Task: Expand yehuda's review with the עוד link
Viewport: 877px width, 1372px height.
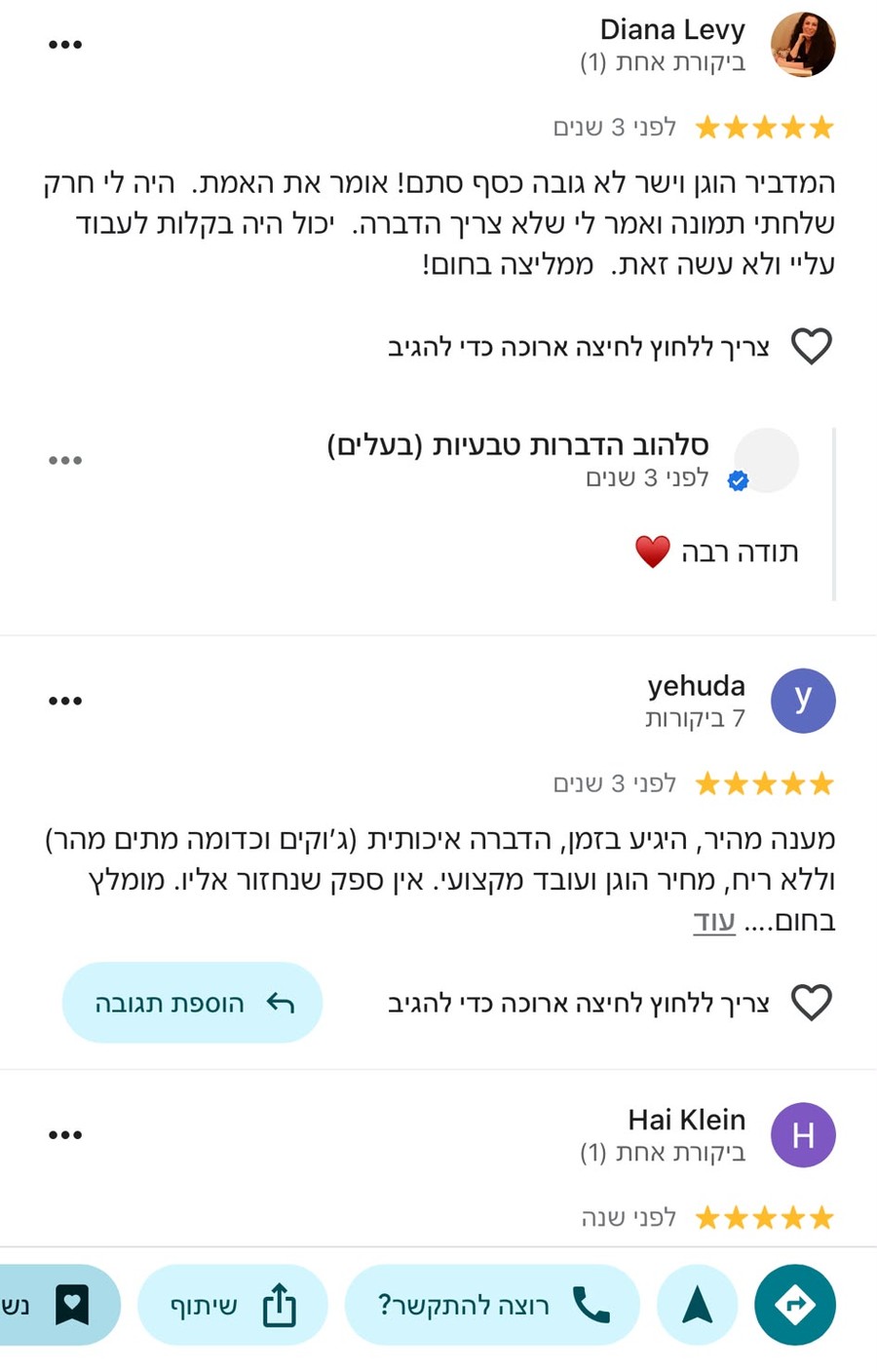Action: point(714,922)
